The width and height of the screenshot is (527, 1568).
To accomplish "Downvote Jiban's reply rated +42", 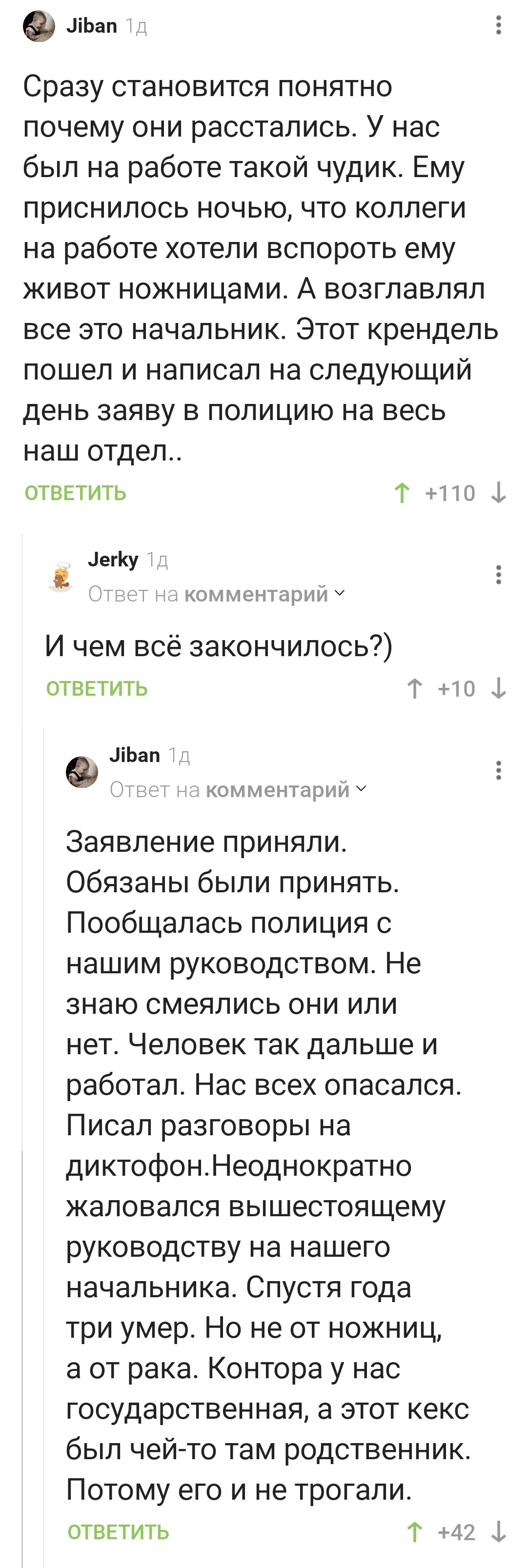I will click(x=498, y=1532).
